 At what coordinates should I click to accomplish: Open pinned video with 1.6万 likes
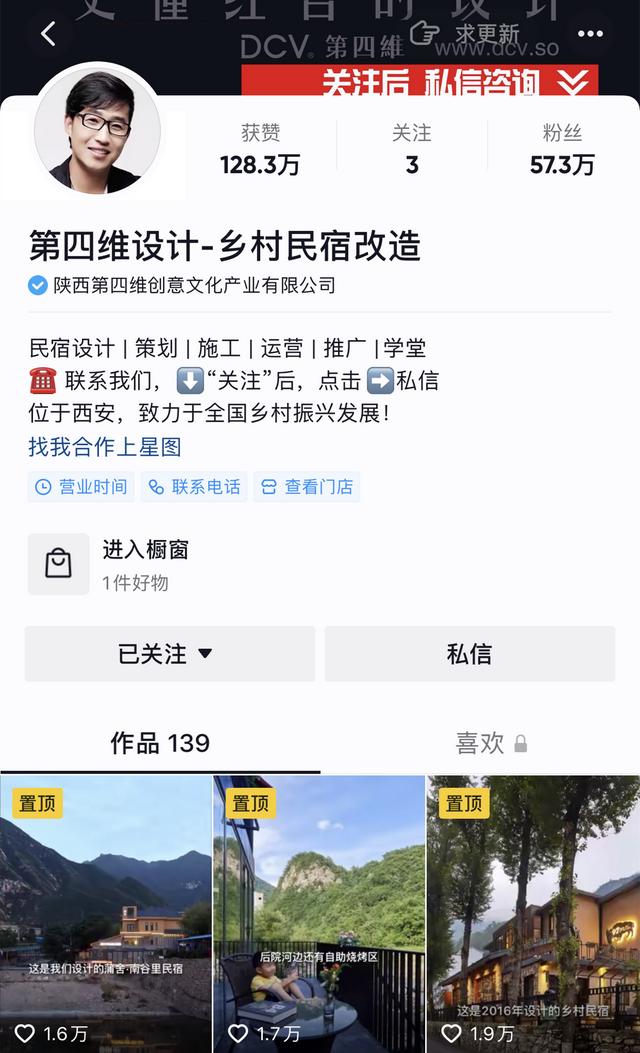coord(106,910)
